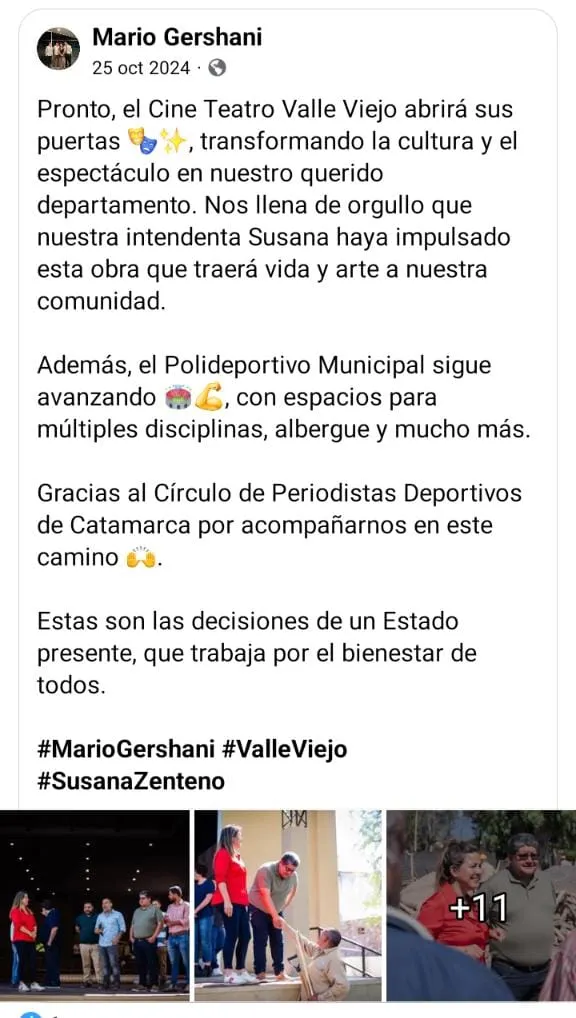Open the #SusanaZenteno hashtag
This screenshot has height=1018, width=576.
(131, 780)
